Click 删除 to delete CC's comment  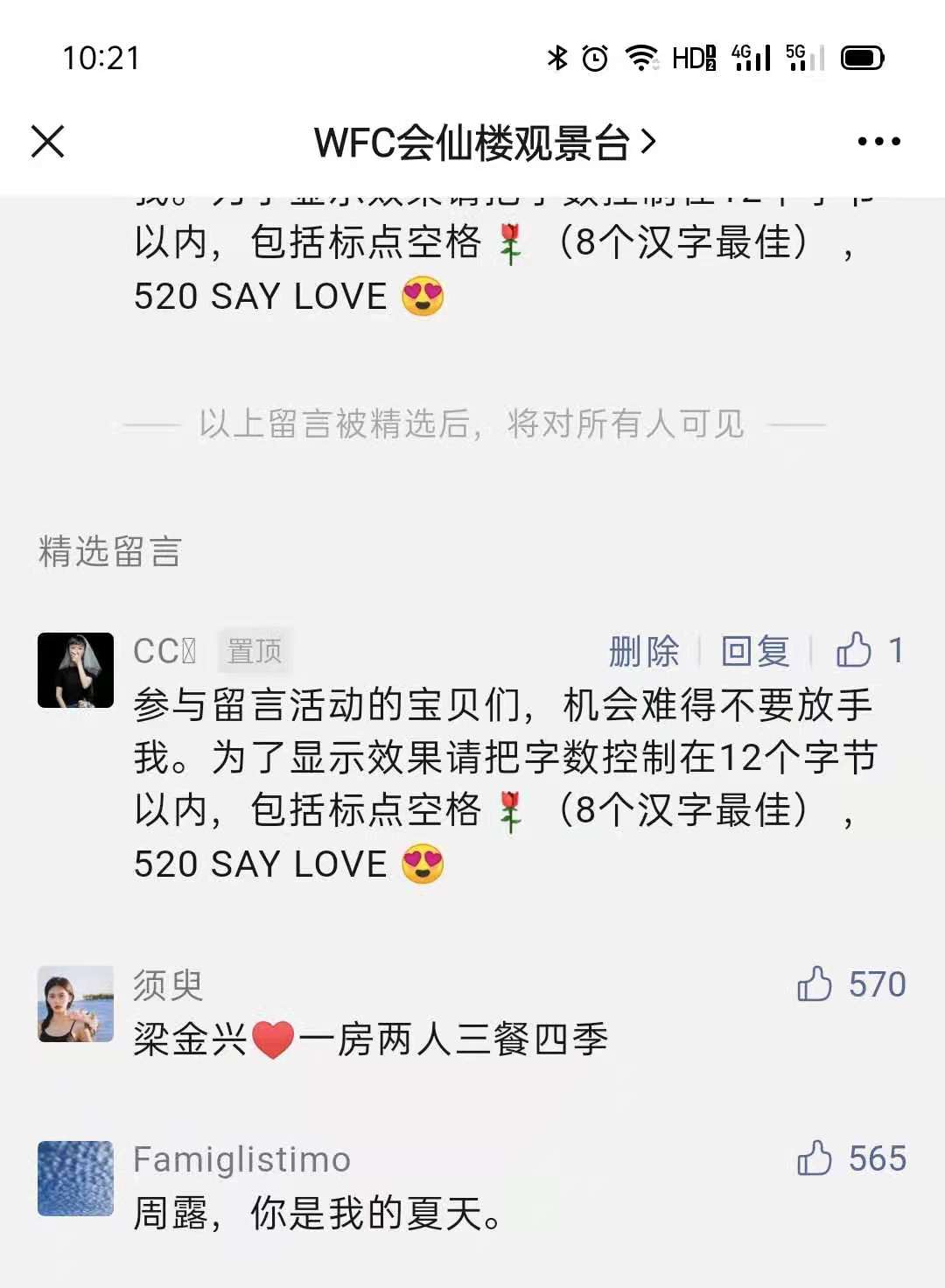[643, 651]
